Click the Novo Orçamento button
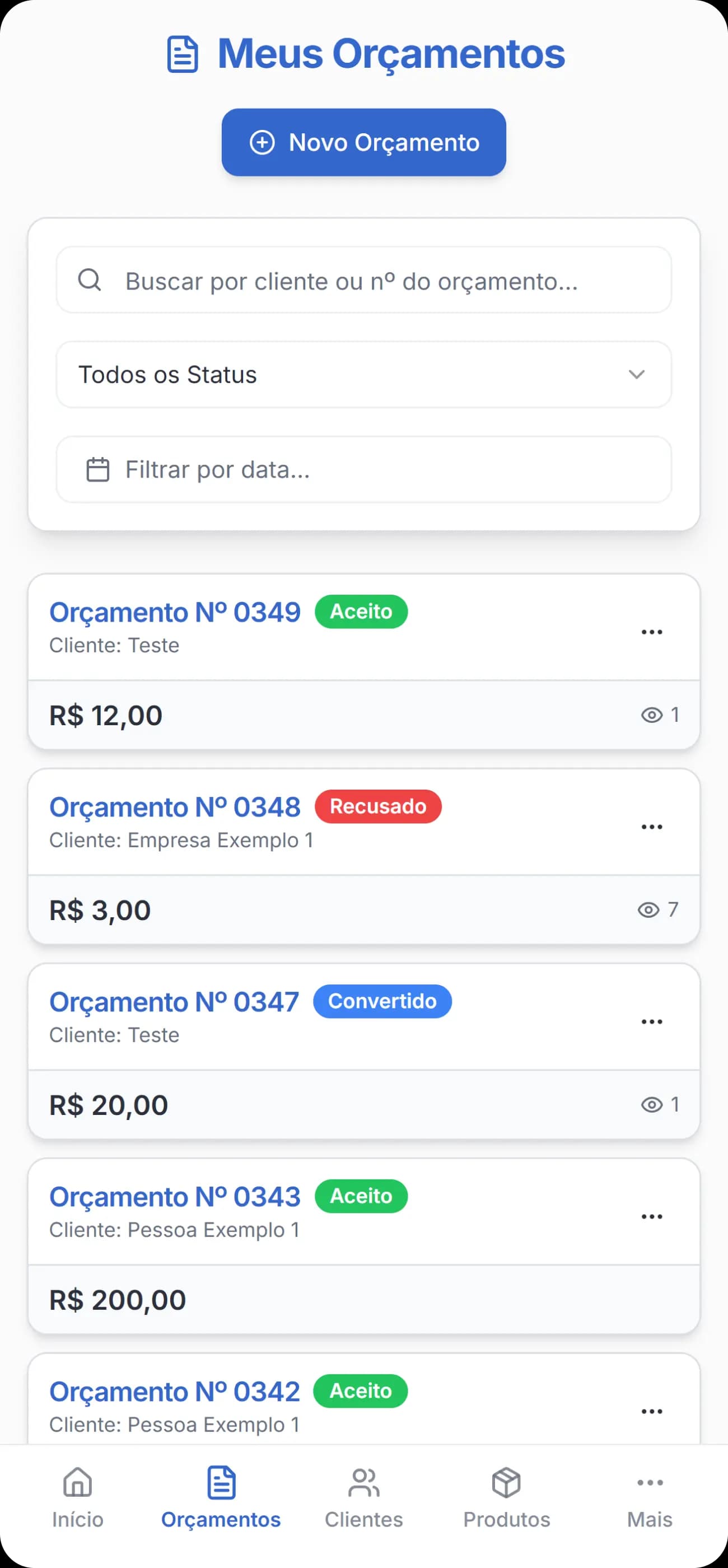Screen dimensions: 728x1568 (x=363, y=142)
